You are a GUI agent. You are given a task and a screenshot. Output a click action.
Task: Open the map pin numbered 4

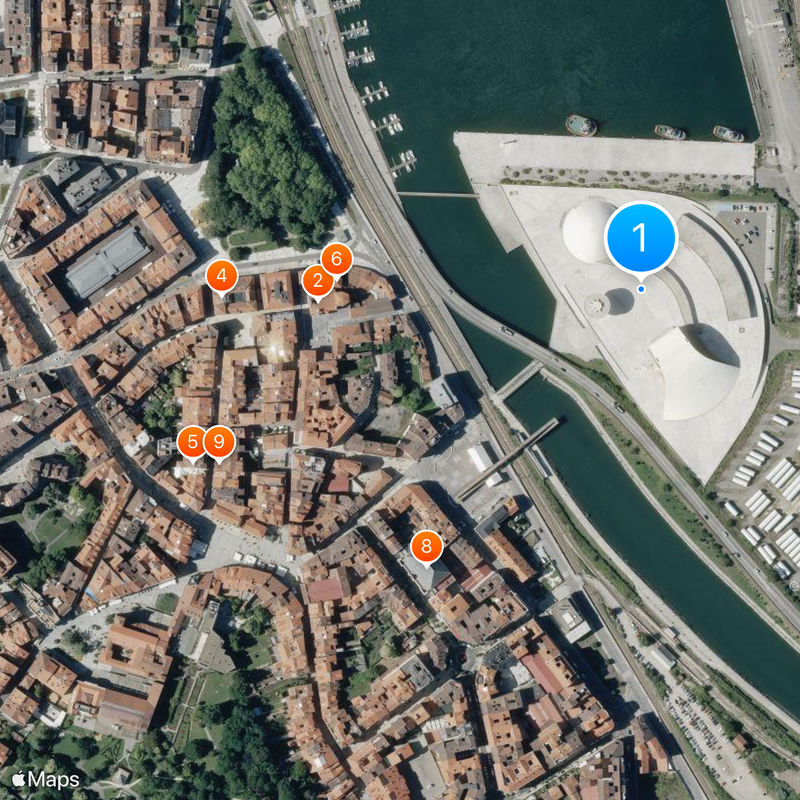(221, 275)
